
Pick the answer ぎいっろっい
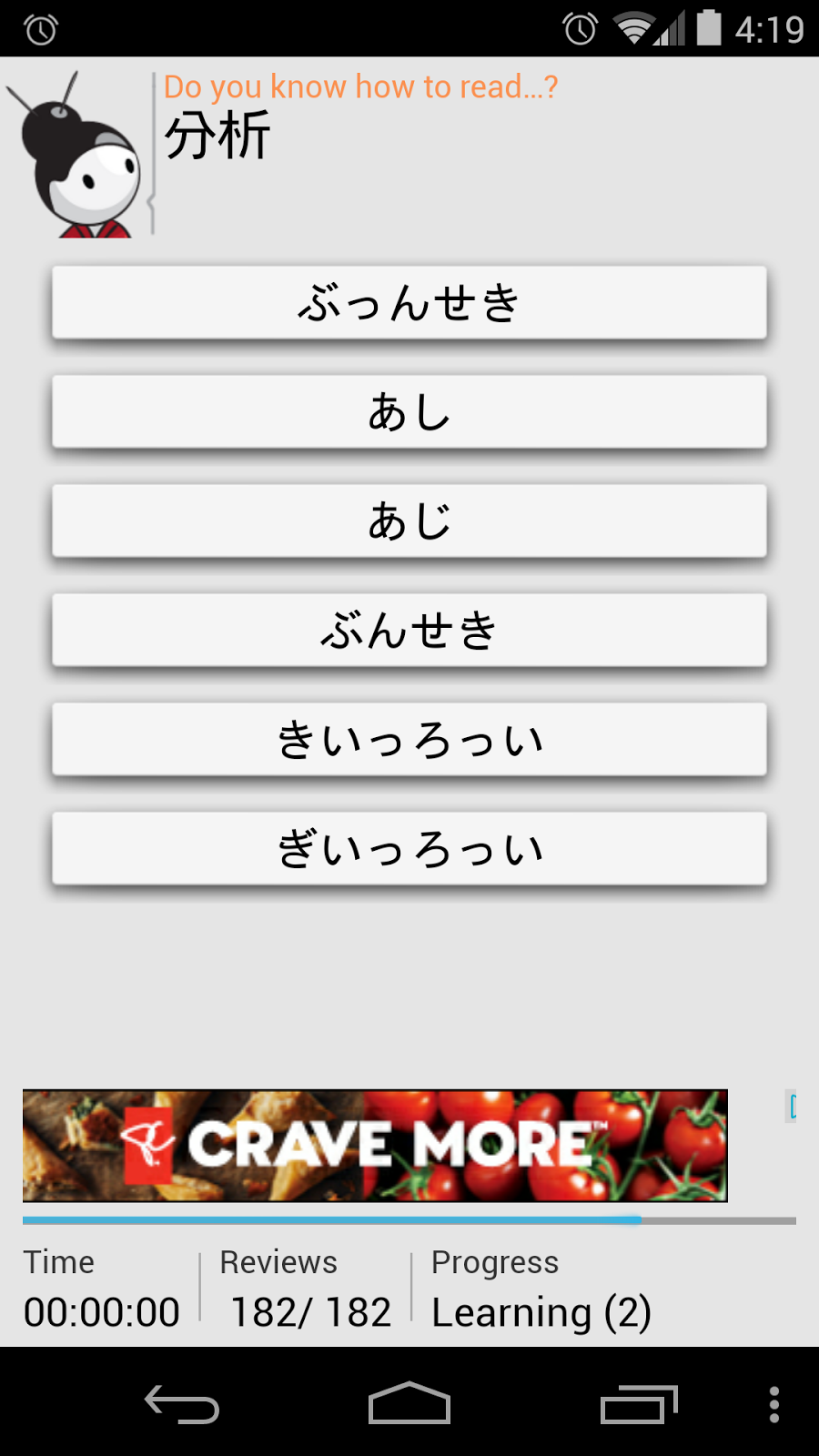pos(409,848)
